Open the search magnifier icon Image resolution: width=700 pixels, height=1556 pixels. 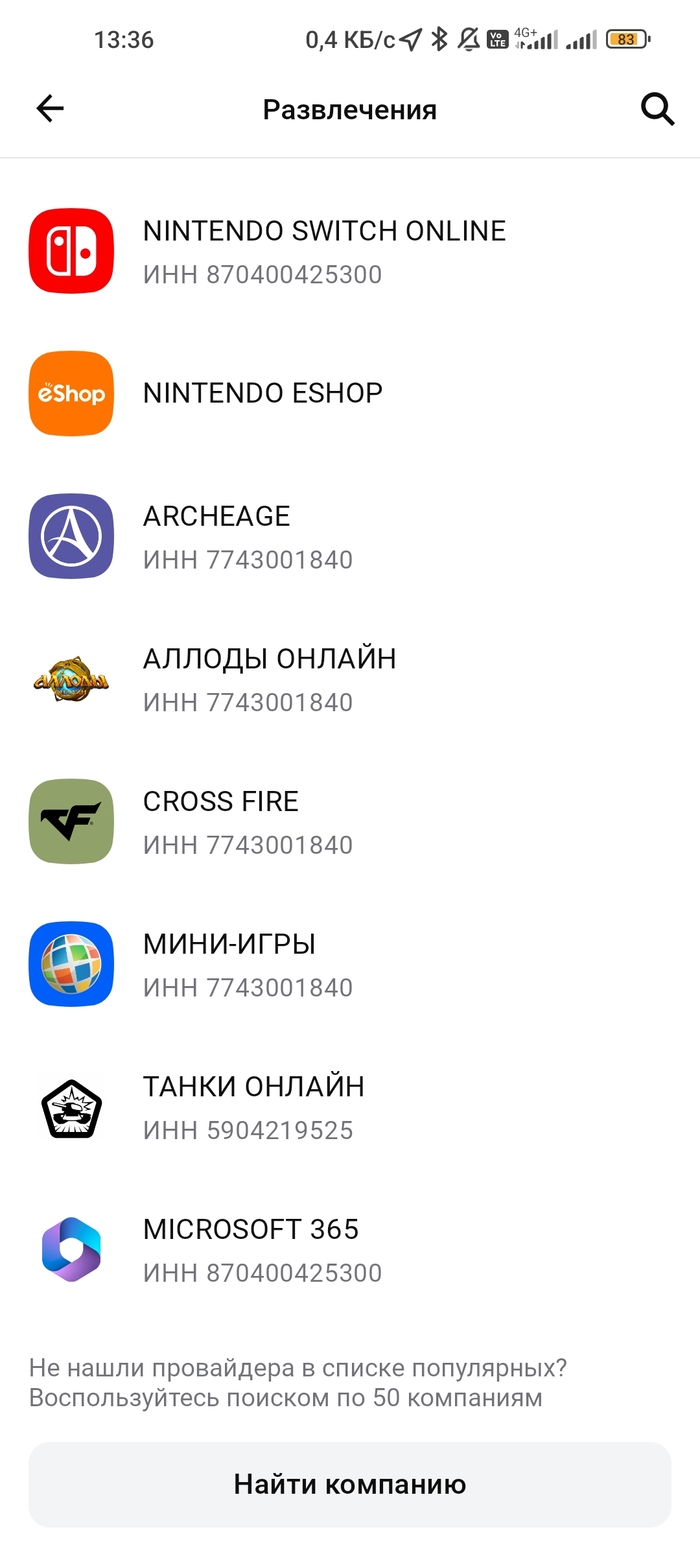657,109
